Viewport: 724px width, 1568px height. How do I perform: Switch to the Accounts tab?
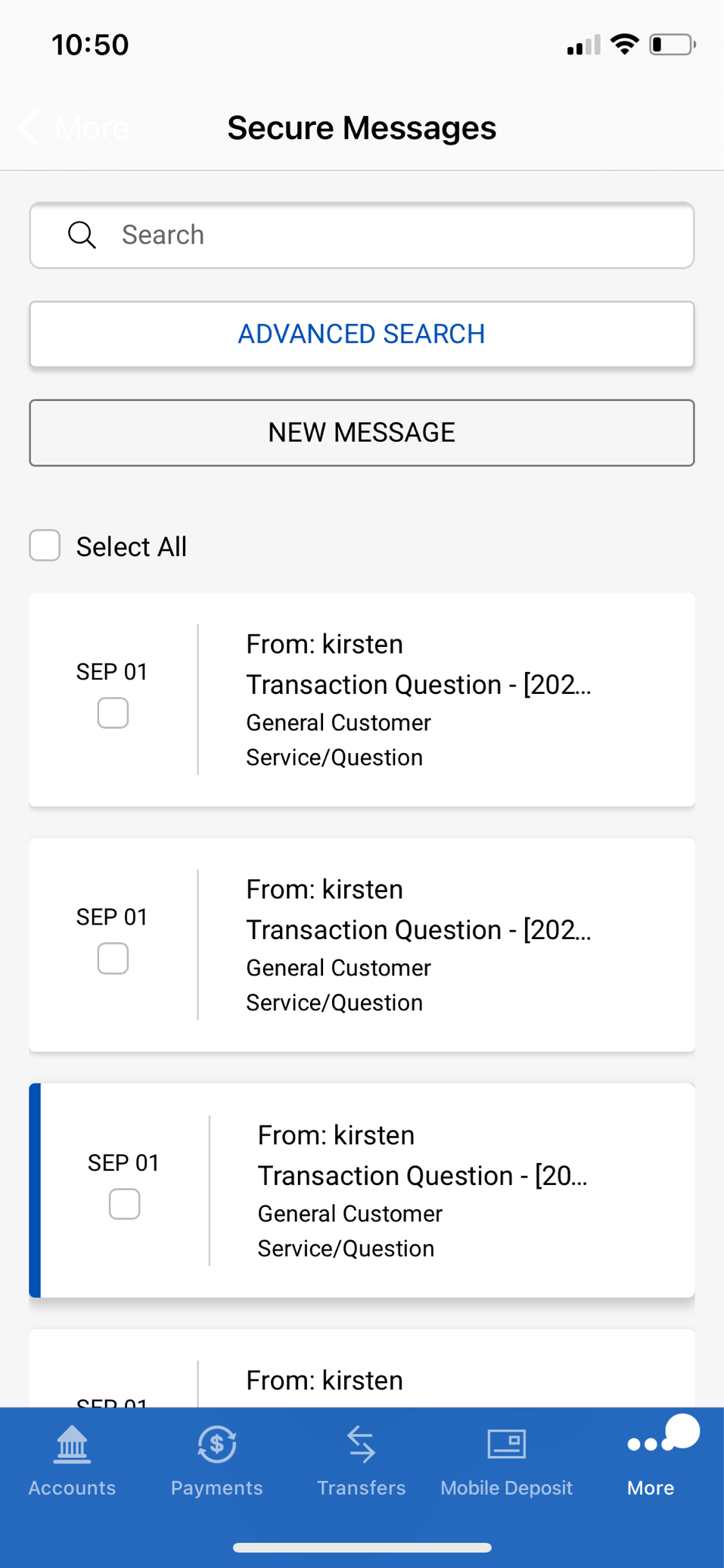pyautogui.click(x=72, y=1461)
